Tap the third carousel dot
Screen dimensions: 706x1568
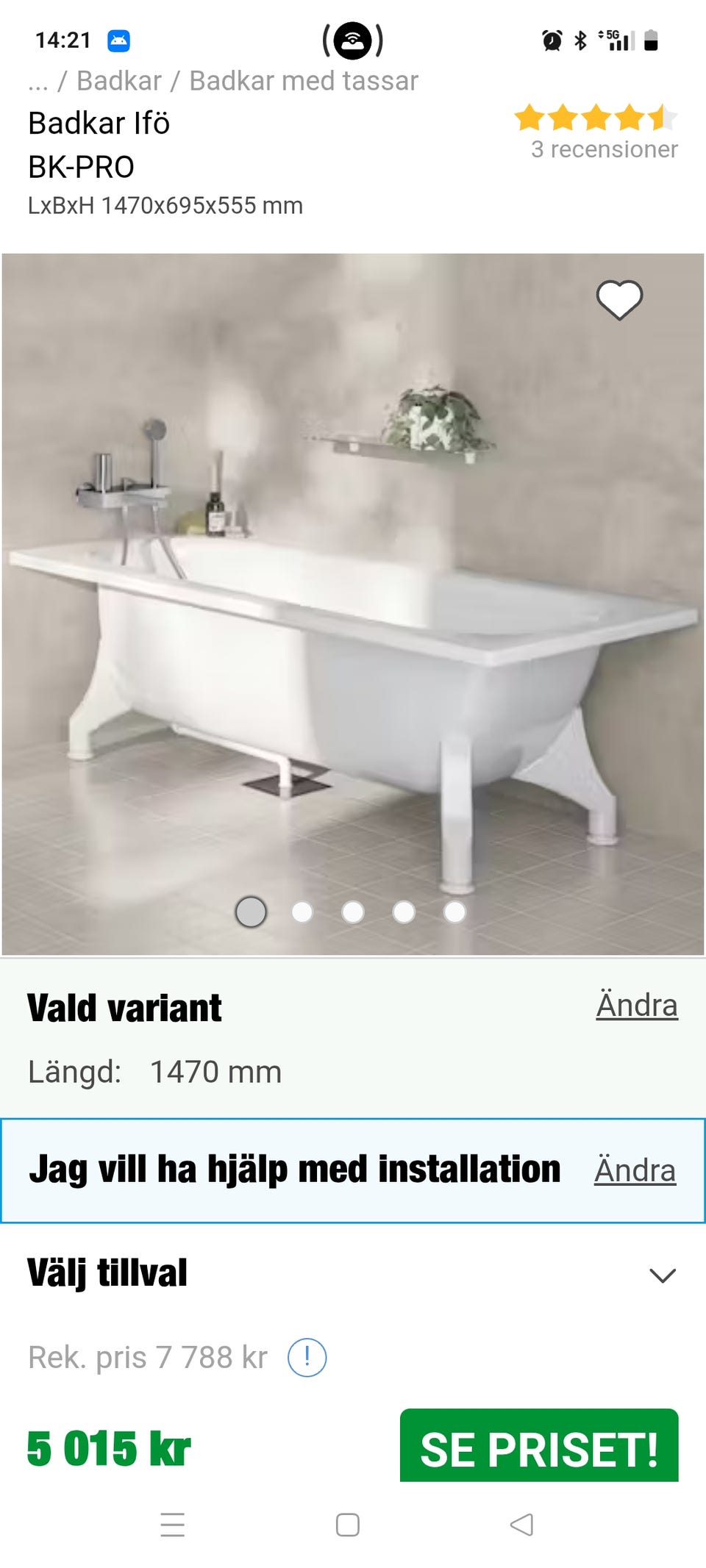[x=353, y=911]
